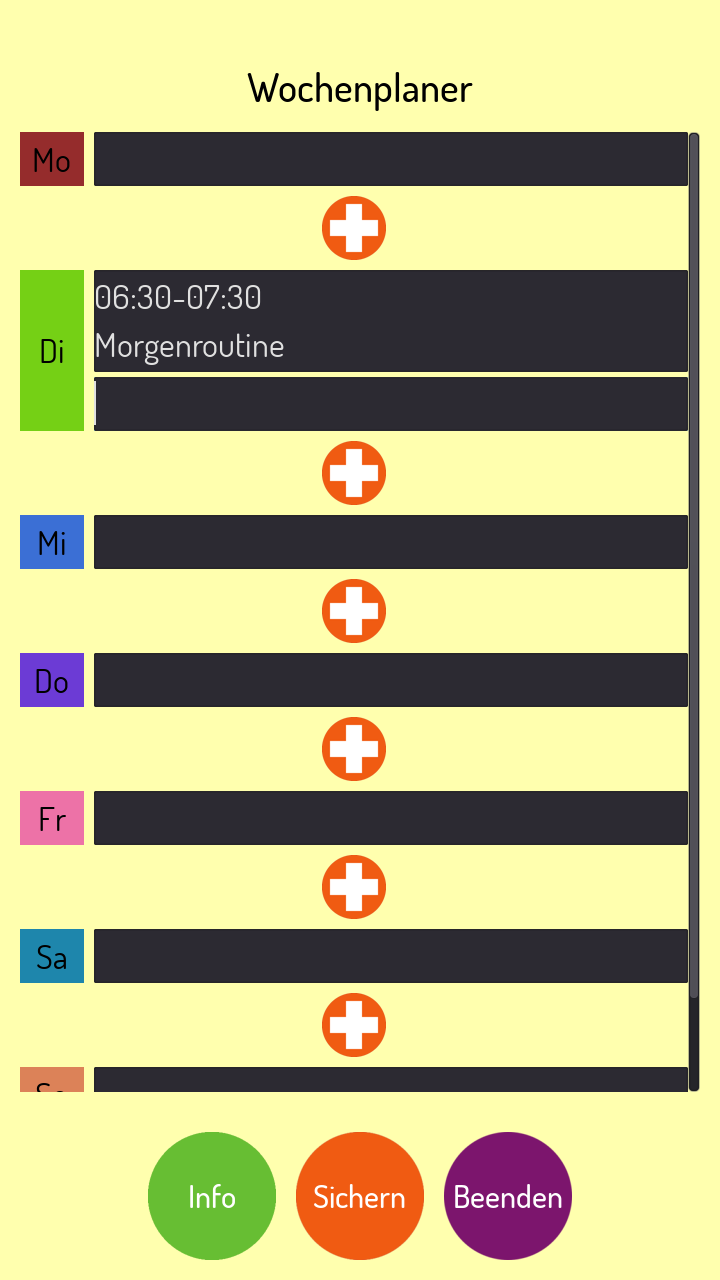The width and height of the screenshot is (720, 1280).
Task: Tap the Mi entry field
Action: point(391,542)
